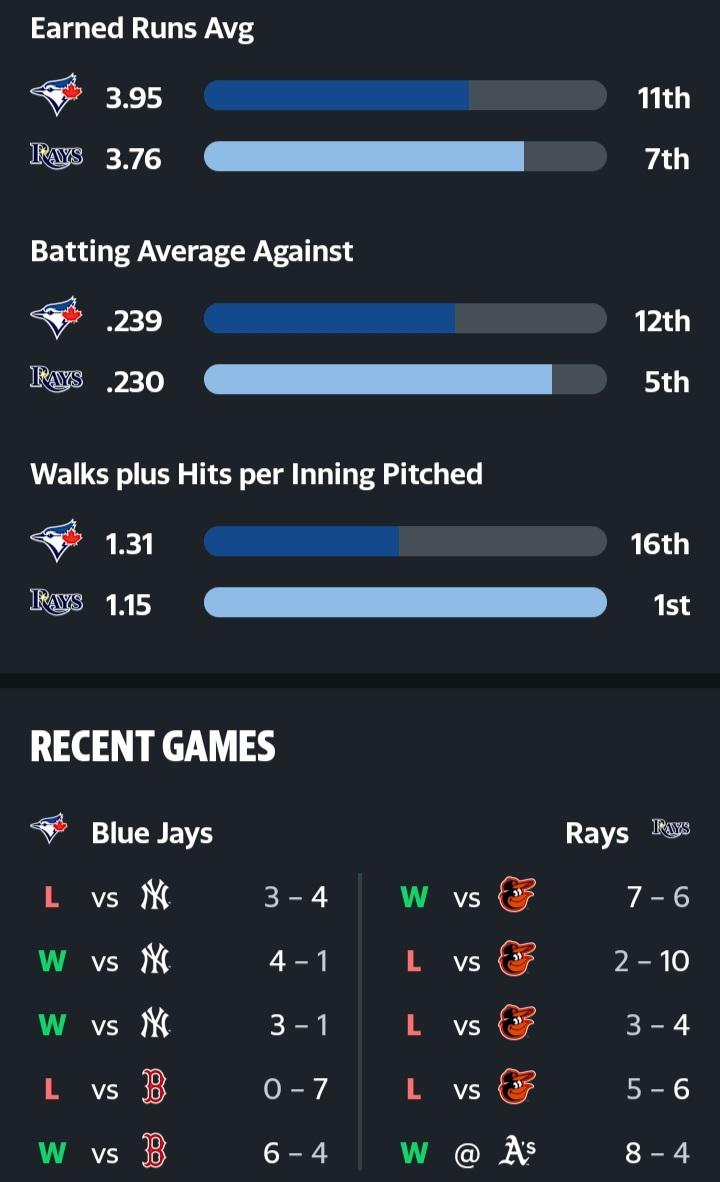Open Blue Jays 3-4 loss vs Yankees

(x=183, y=896)
